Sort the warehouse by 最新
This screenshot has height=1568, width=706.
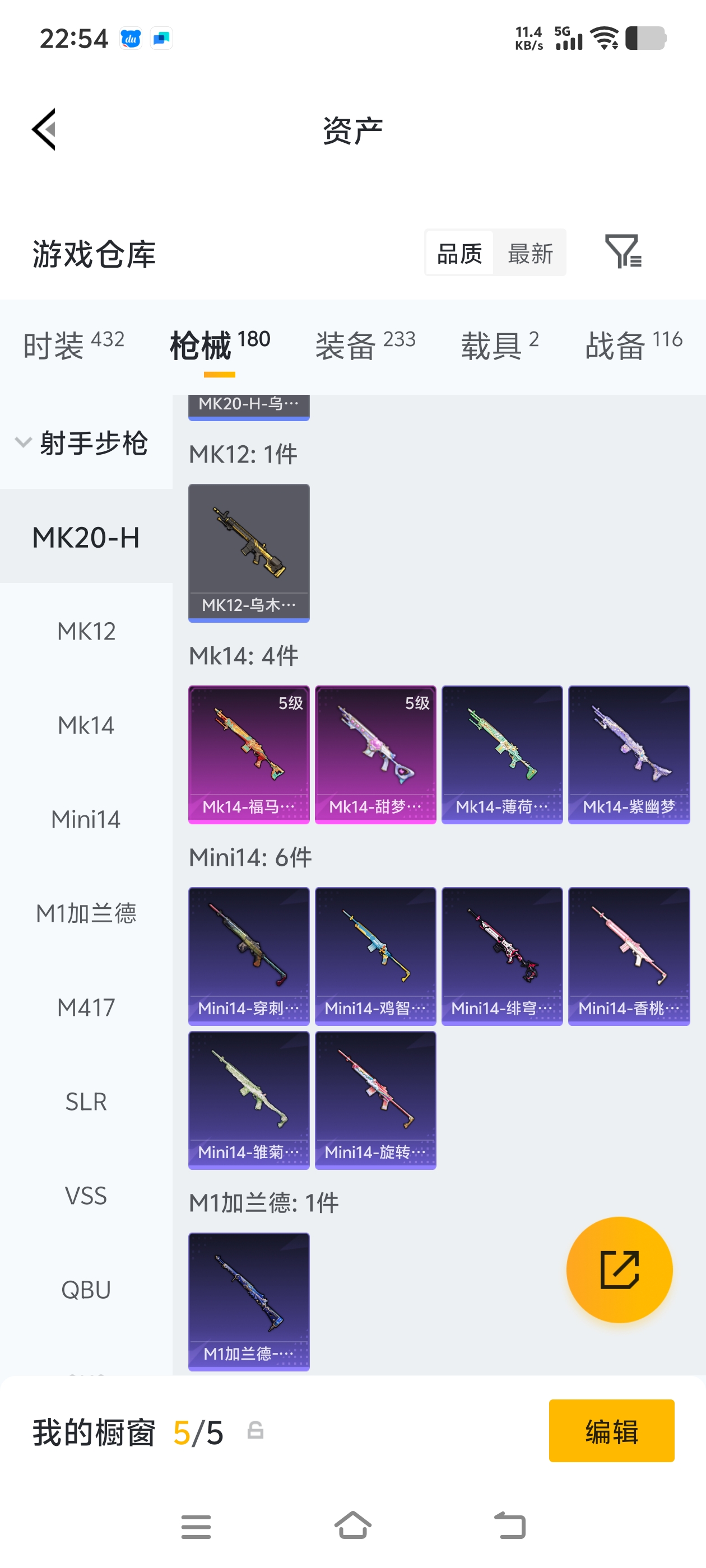pyautogui.click(x=530, y=253)
